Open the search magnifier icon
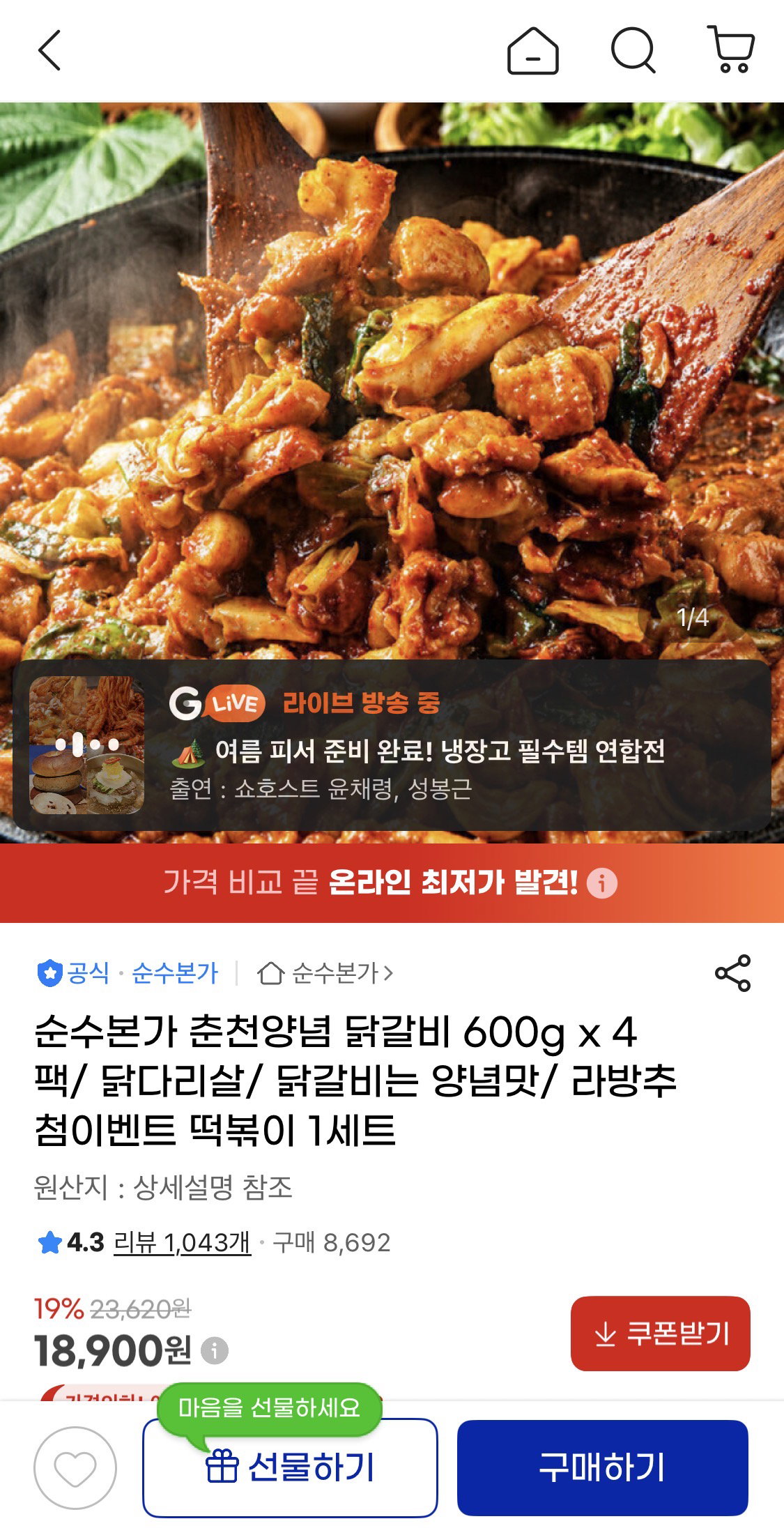This screenshot has width=784, height=1535. click(633, 50)
